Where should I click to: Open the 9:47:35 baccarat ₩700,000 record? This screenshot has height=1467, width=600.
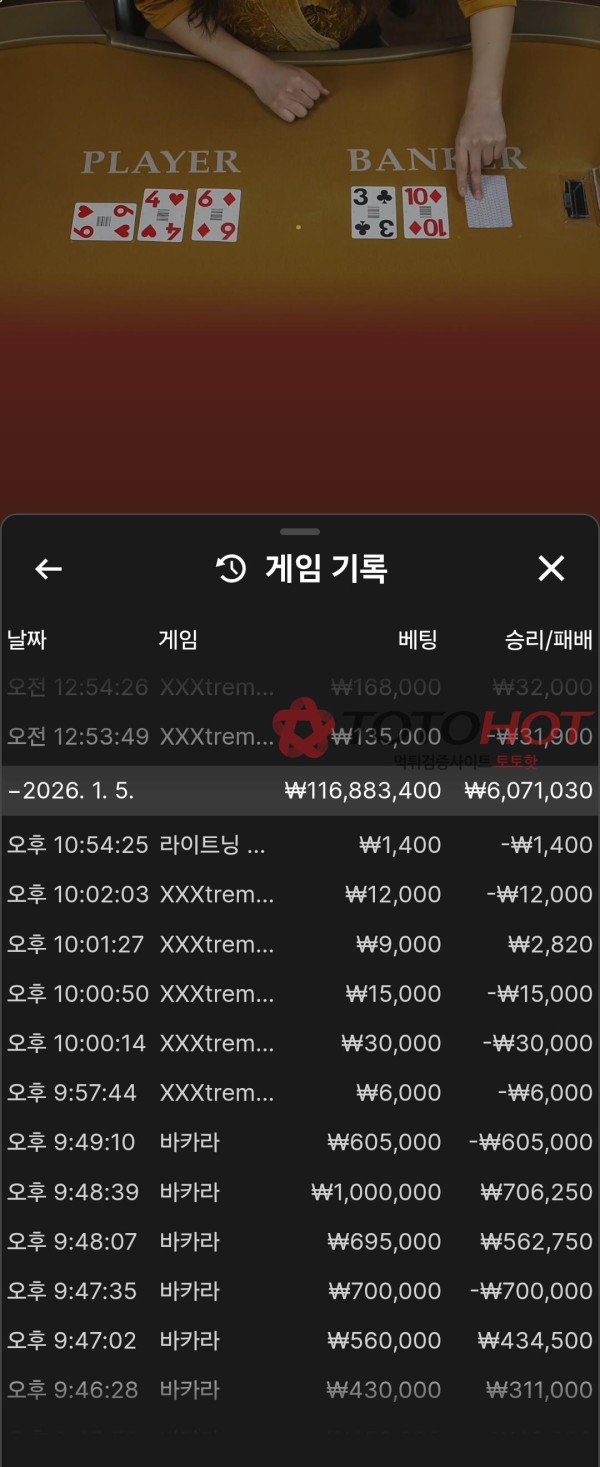[x=300, y=1291]
